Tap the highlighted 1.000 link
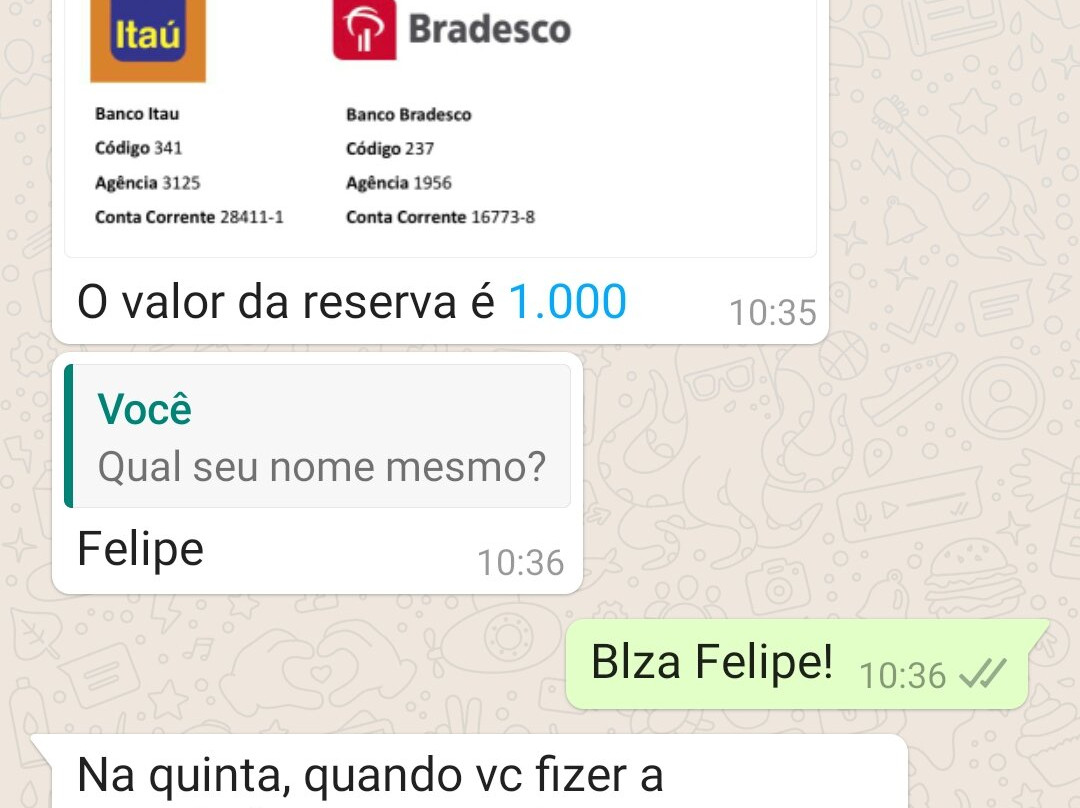1080x808 pixels. tap(567, 302)
